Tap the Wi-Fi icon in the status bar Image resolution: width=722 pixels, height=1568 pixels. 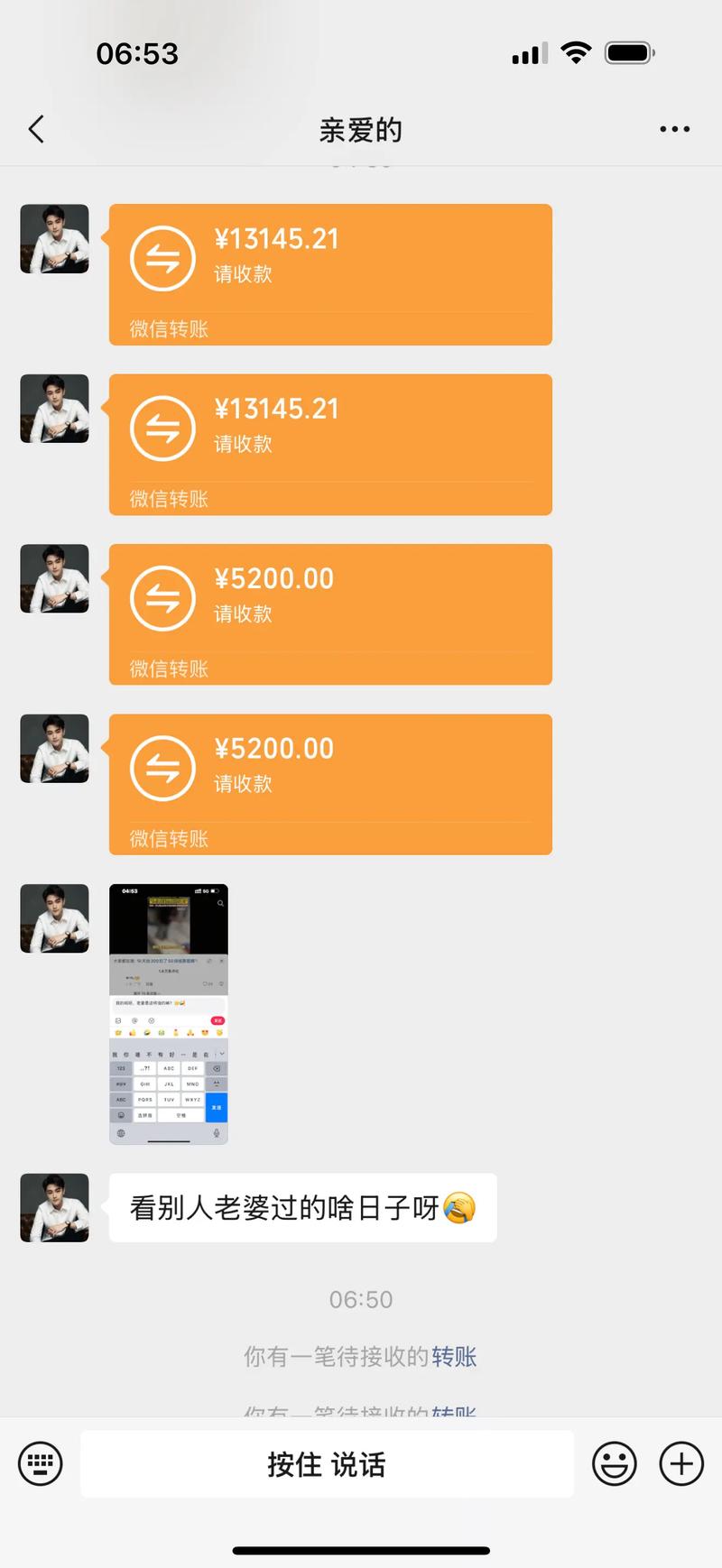576,52
